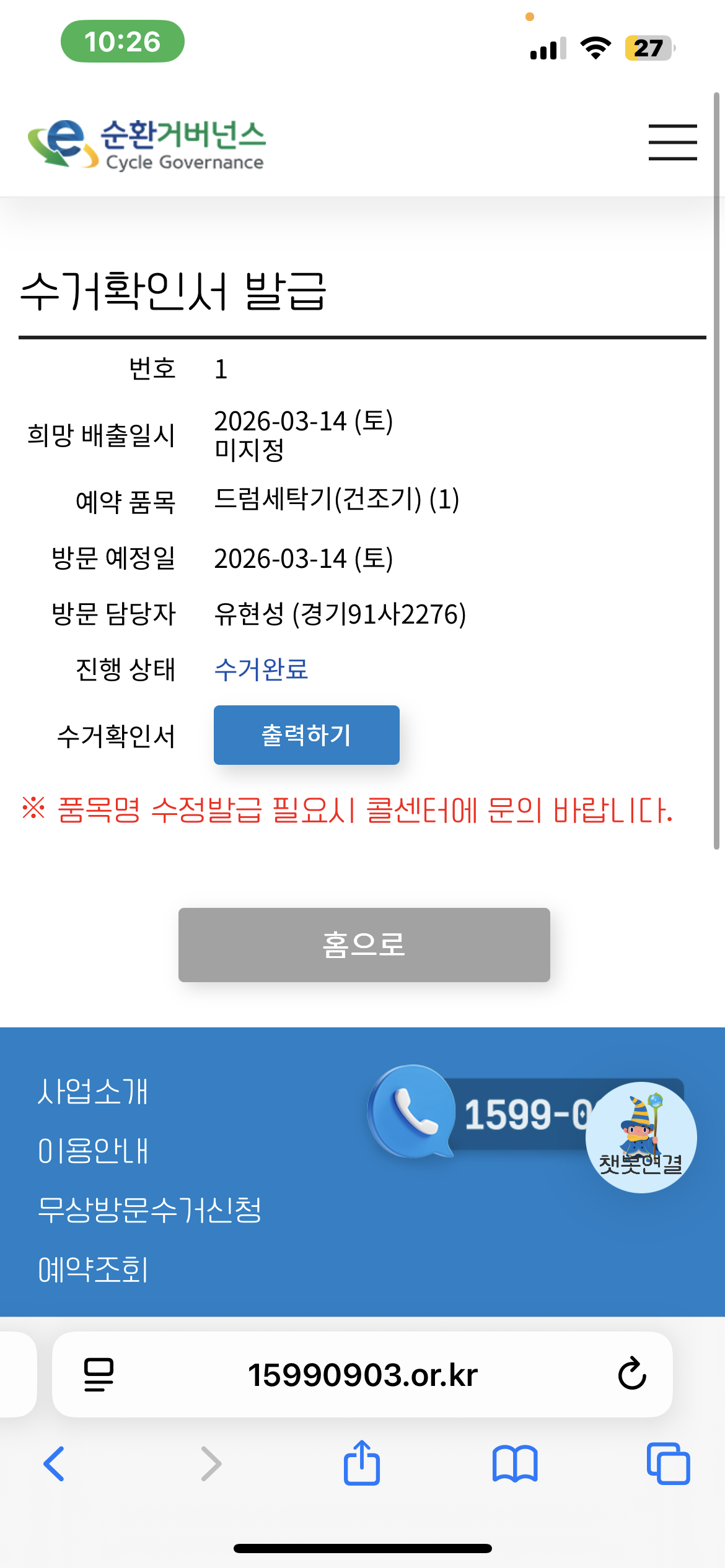Tap the 순환거버넌스 site logo
Screen dimensions: 725x1568
coord(147,144)
